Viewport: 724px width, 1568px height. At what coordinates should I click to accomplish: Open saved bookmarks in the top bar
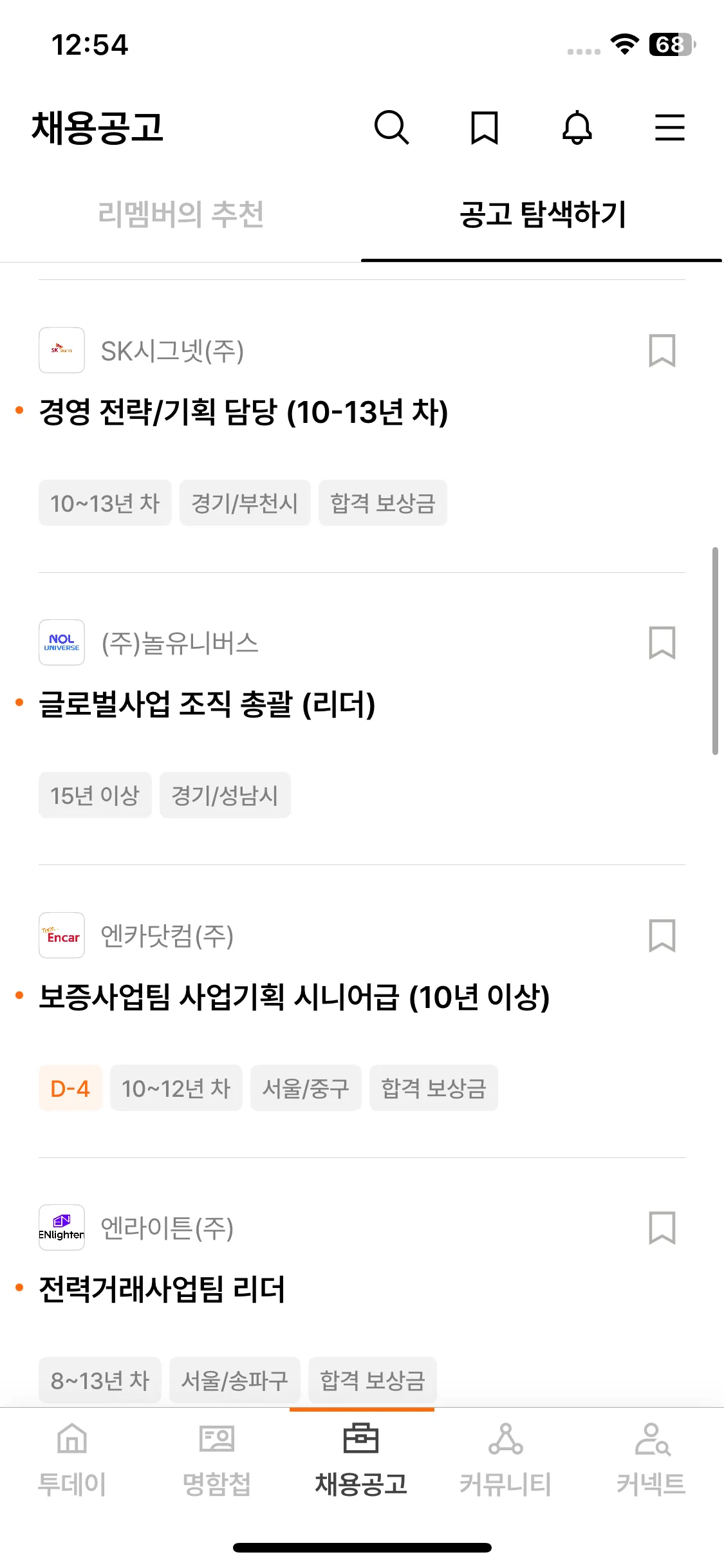click(x=484, y=127)
